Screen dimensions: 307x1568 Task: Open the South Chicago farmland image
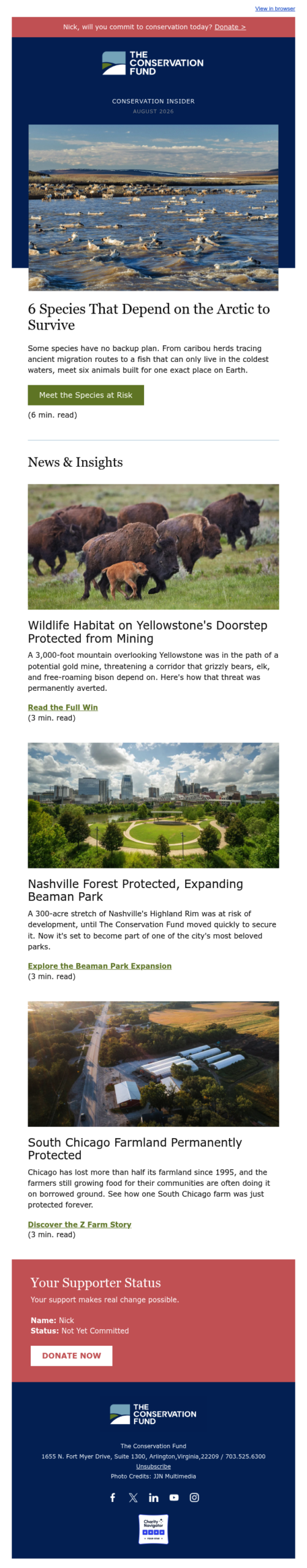coord(153,1063)
